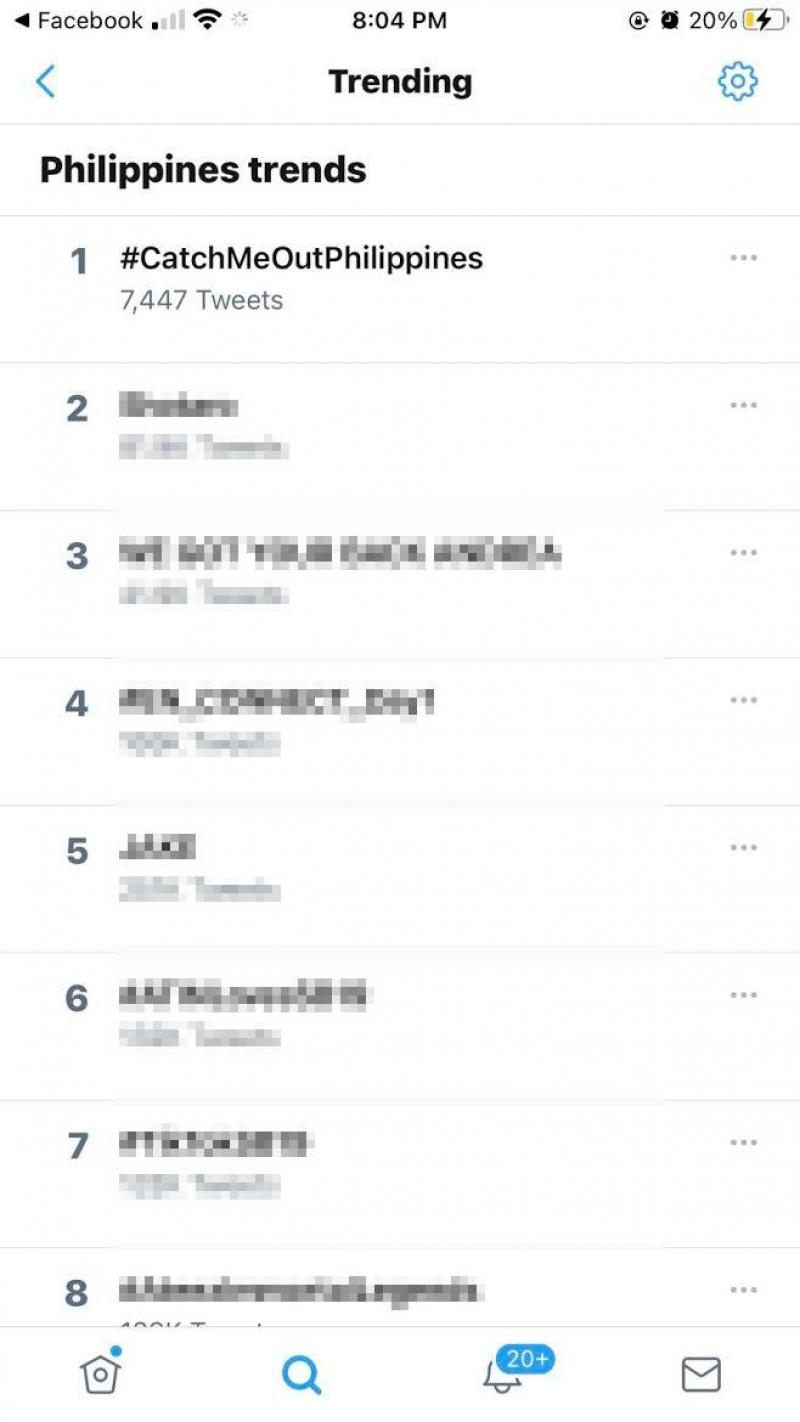The height and width of the screenshot is (1422, 800).
Task: Go back from Trending
Action: pos(45,82)
